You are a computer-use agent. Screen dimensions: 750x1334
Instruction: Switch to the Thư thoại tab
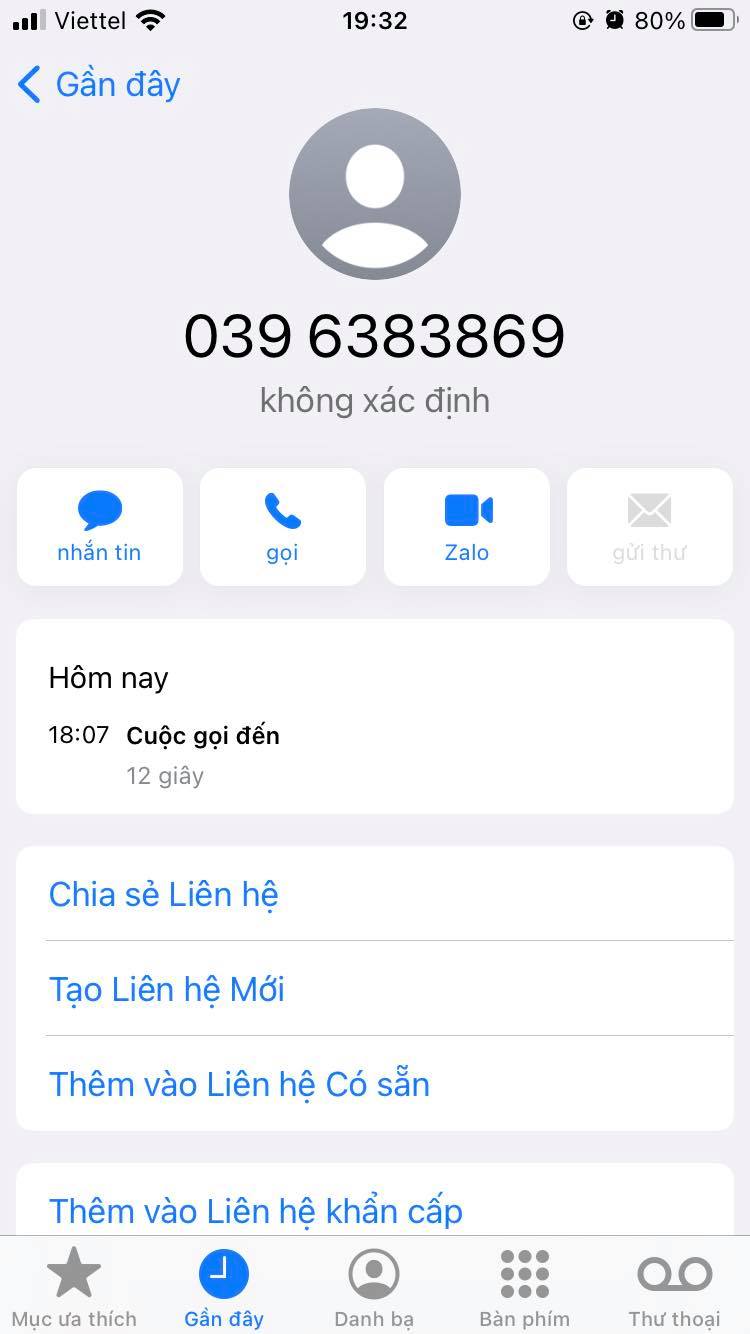(x=674, y=1287)
